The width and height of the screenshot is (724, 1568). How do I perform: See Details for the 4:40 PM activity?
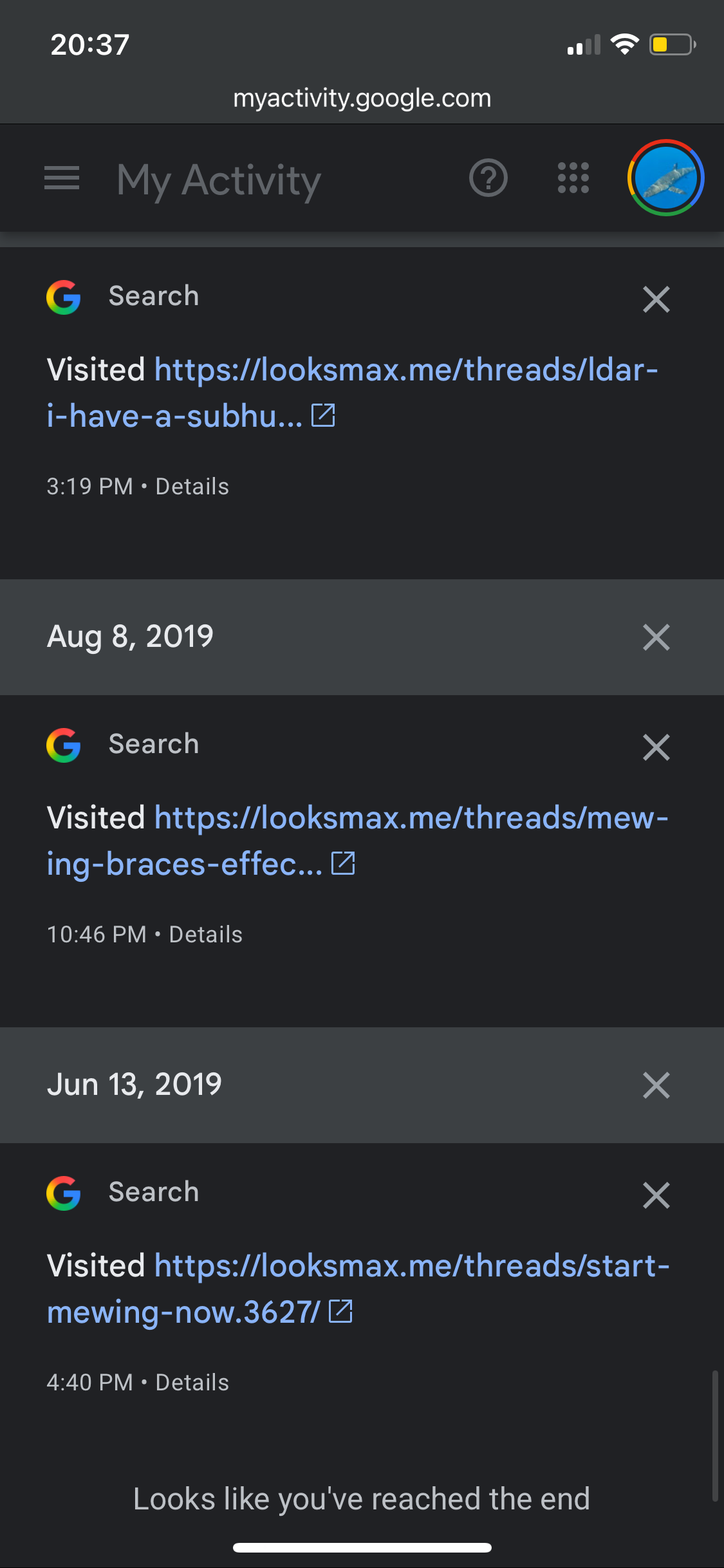(x=192, y=1383)
